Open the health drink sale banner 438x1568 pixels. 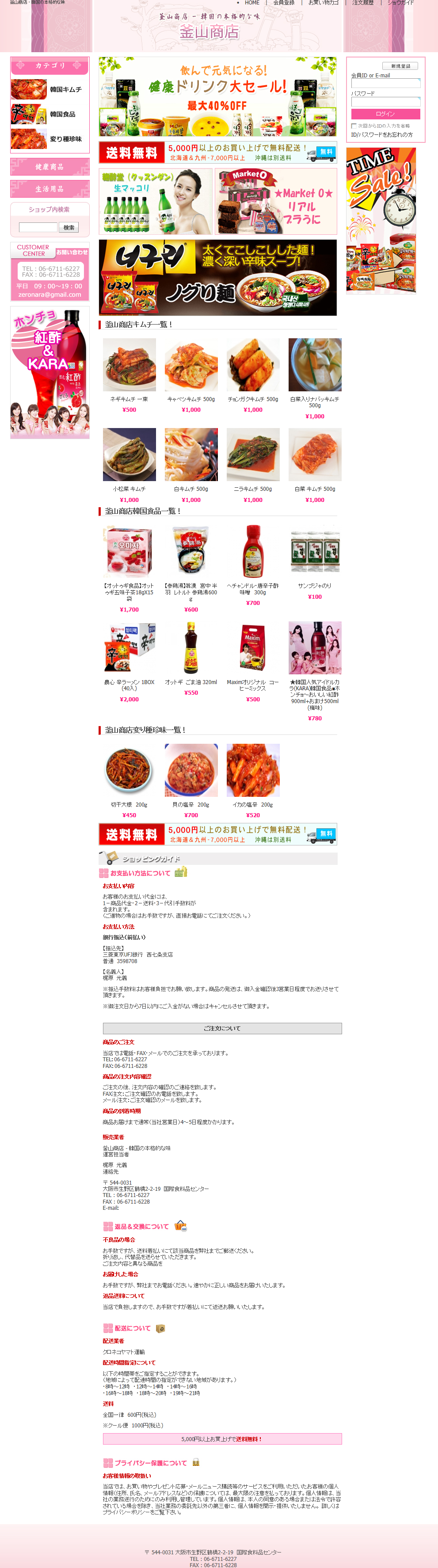click(217, 96)
